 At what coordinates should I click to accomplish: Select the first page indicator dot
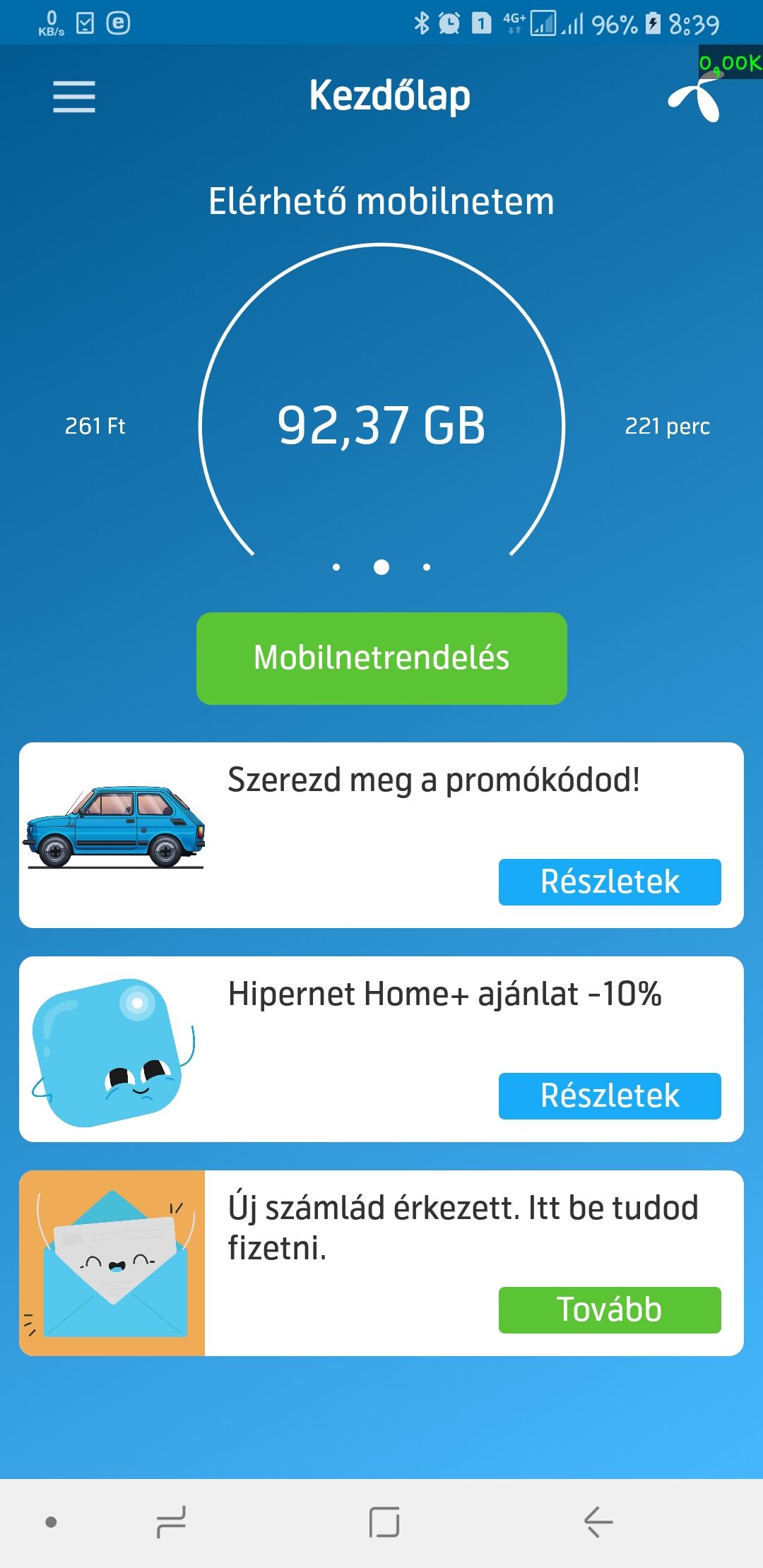pos(336,567)
